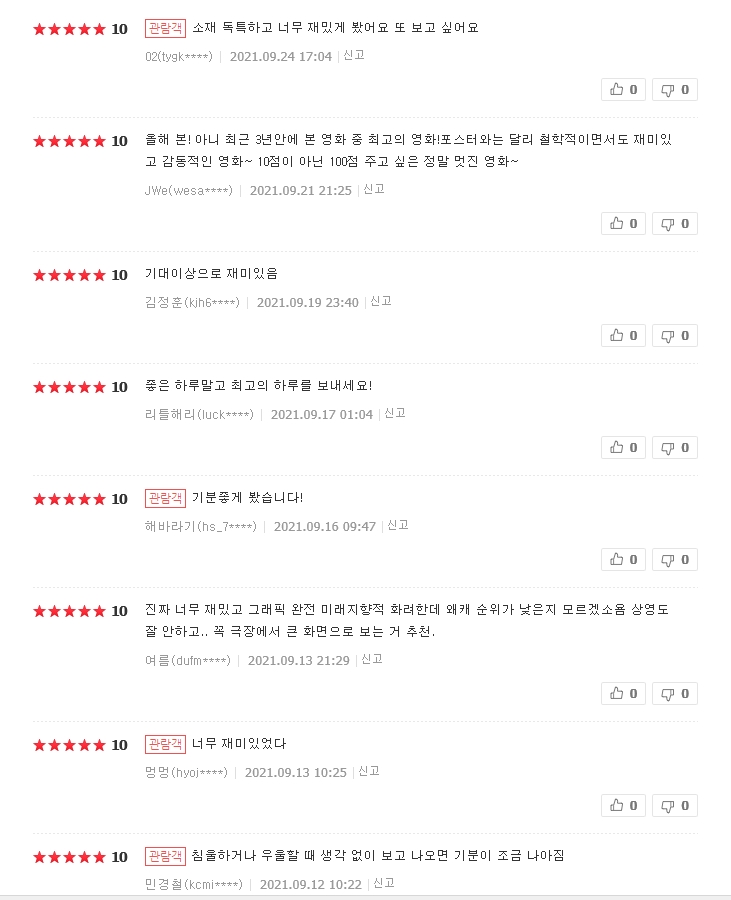Dislike the review by 02(tygk****)
This screenshot has height=900, width=731.
pyautogui.click(x=675, y=89)
